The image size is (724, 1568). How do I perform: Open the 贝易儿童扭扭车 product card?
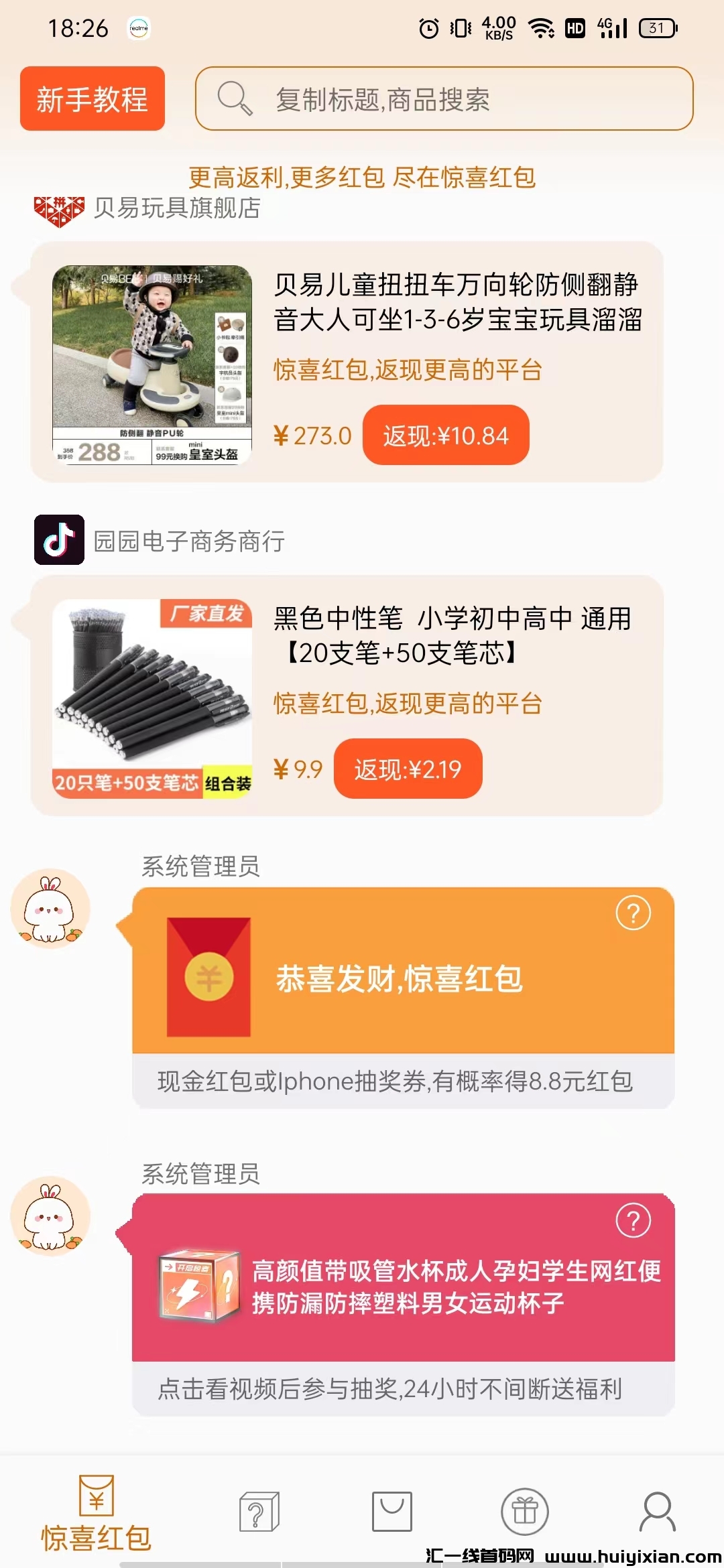pyautogui.click(x=456, y=302)
